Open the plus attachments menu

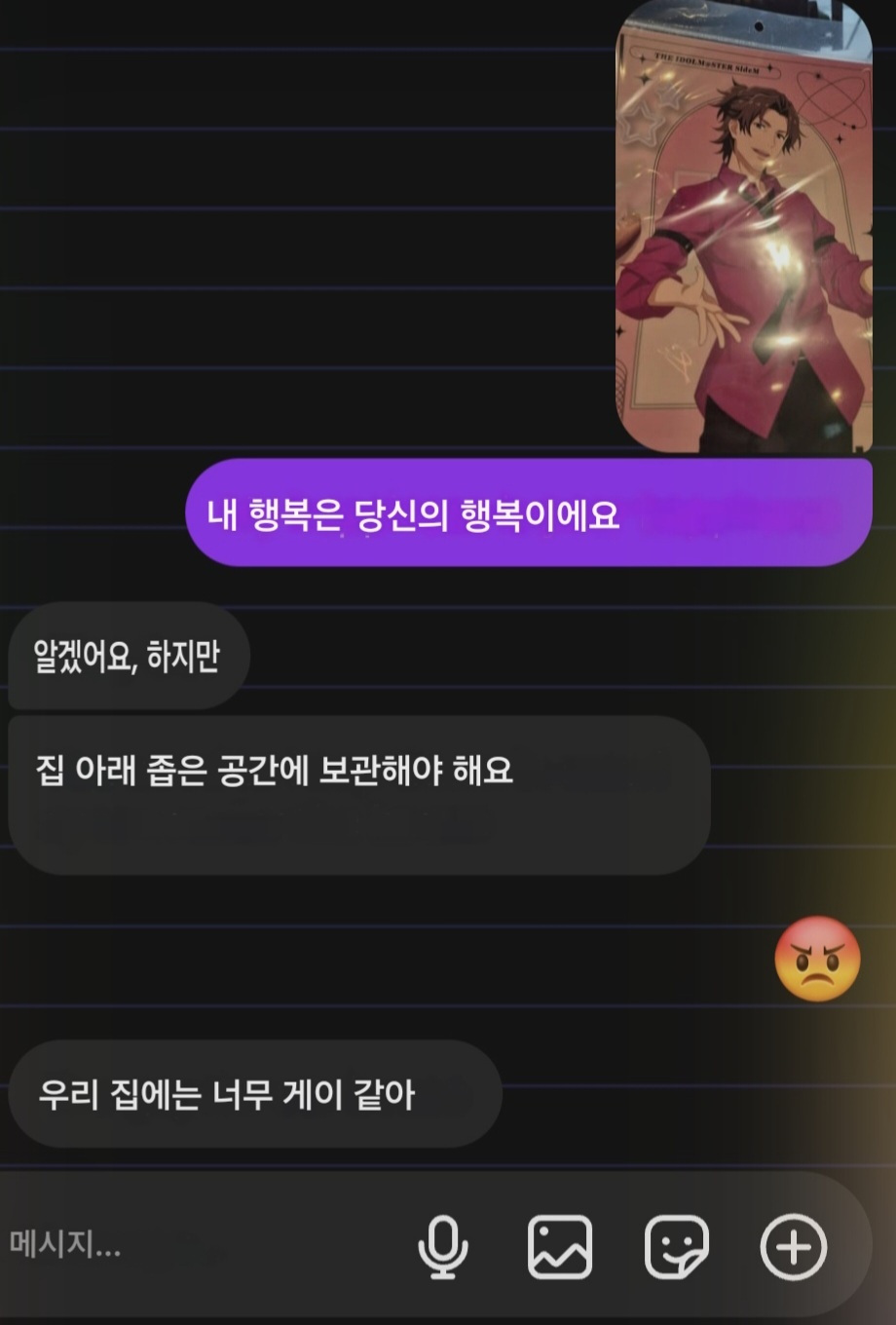tap(793, 1246)
